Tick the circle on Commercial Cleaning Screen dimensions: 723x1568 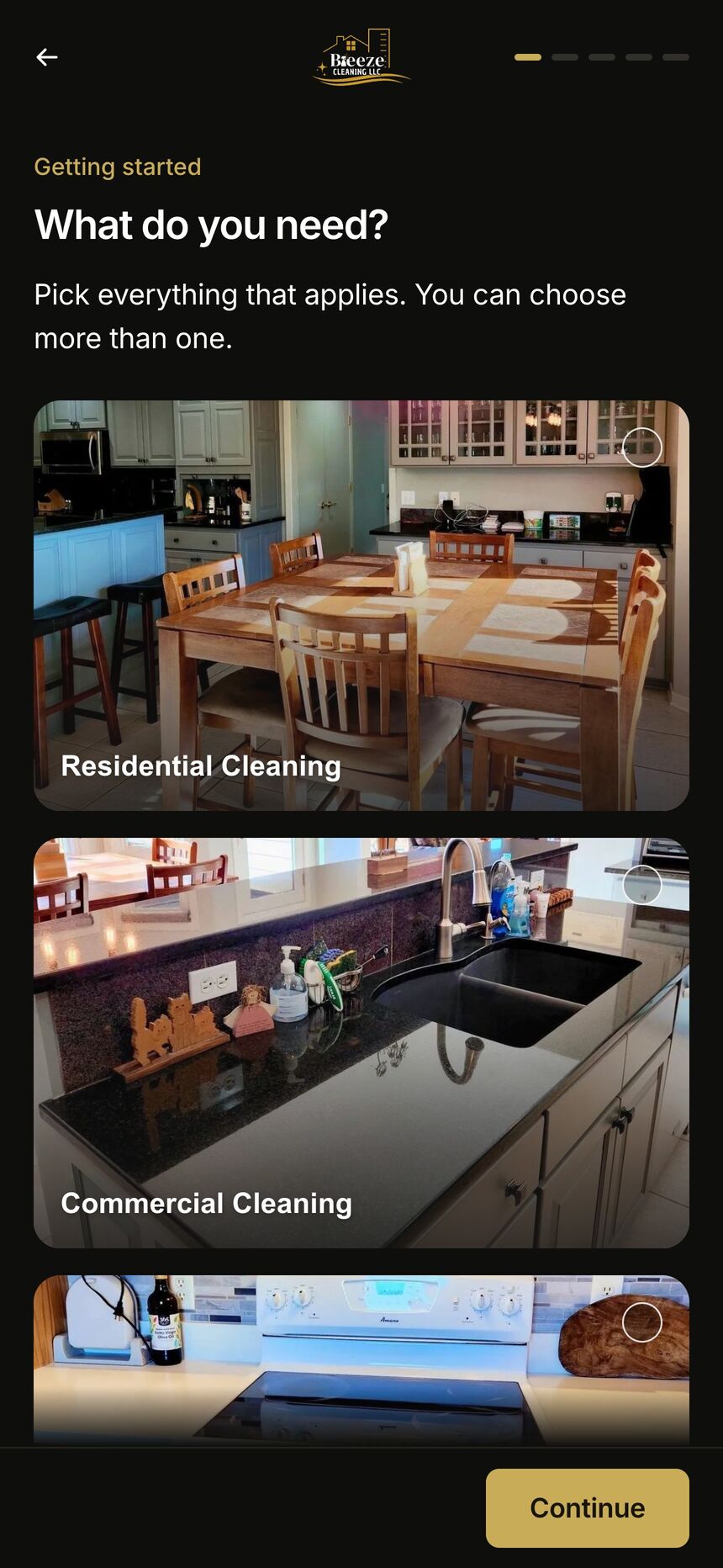click(x=642, y=885)
